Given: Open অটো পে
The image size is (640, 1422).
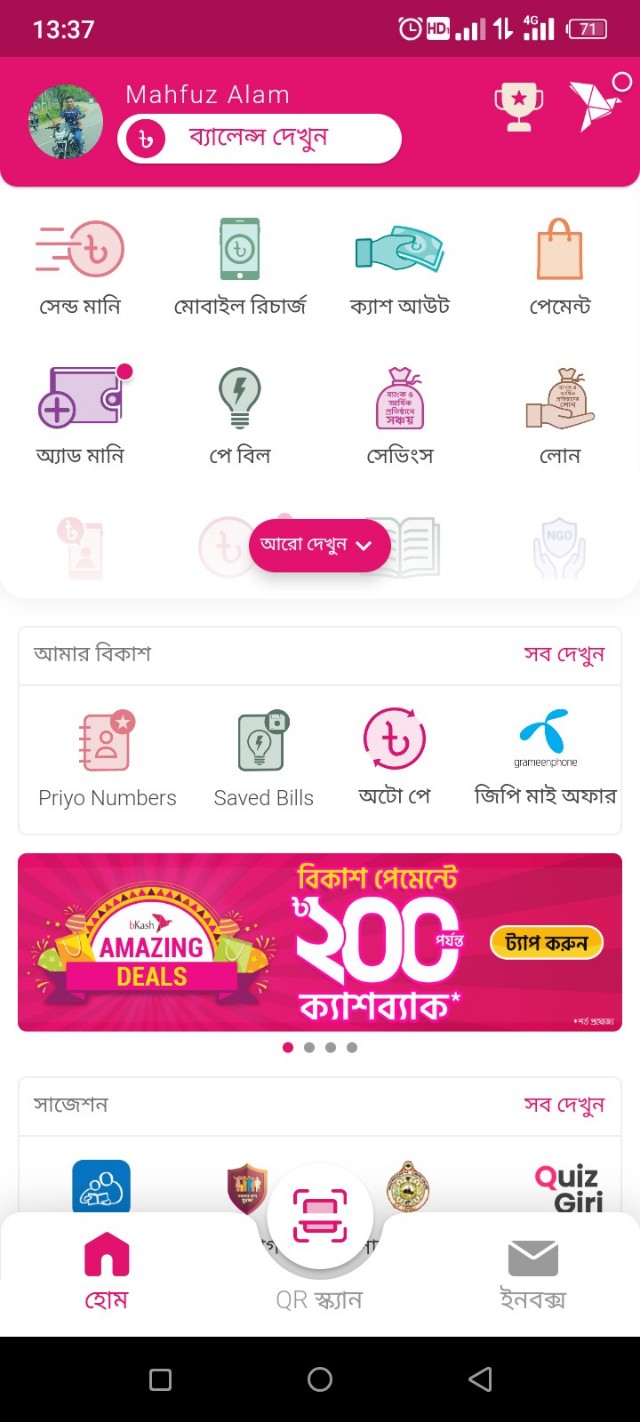Looking at the screenshot, I should (394, 758).
